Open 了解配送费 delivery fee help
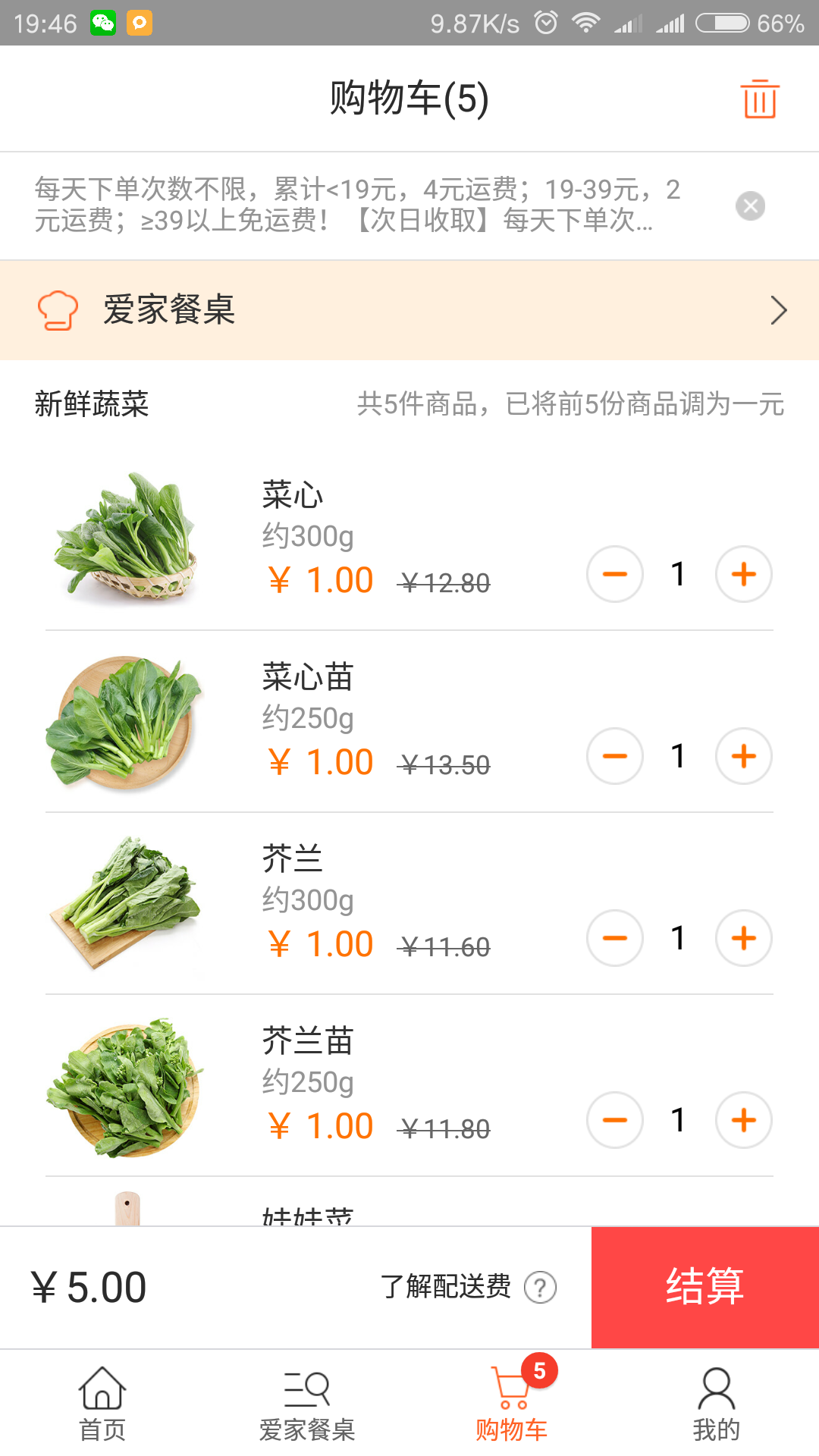Viewport: 819px width, 1456px height. [468, 1287]
